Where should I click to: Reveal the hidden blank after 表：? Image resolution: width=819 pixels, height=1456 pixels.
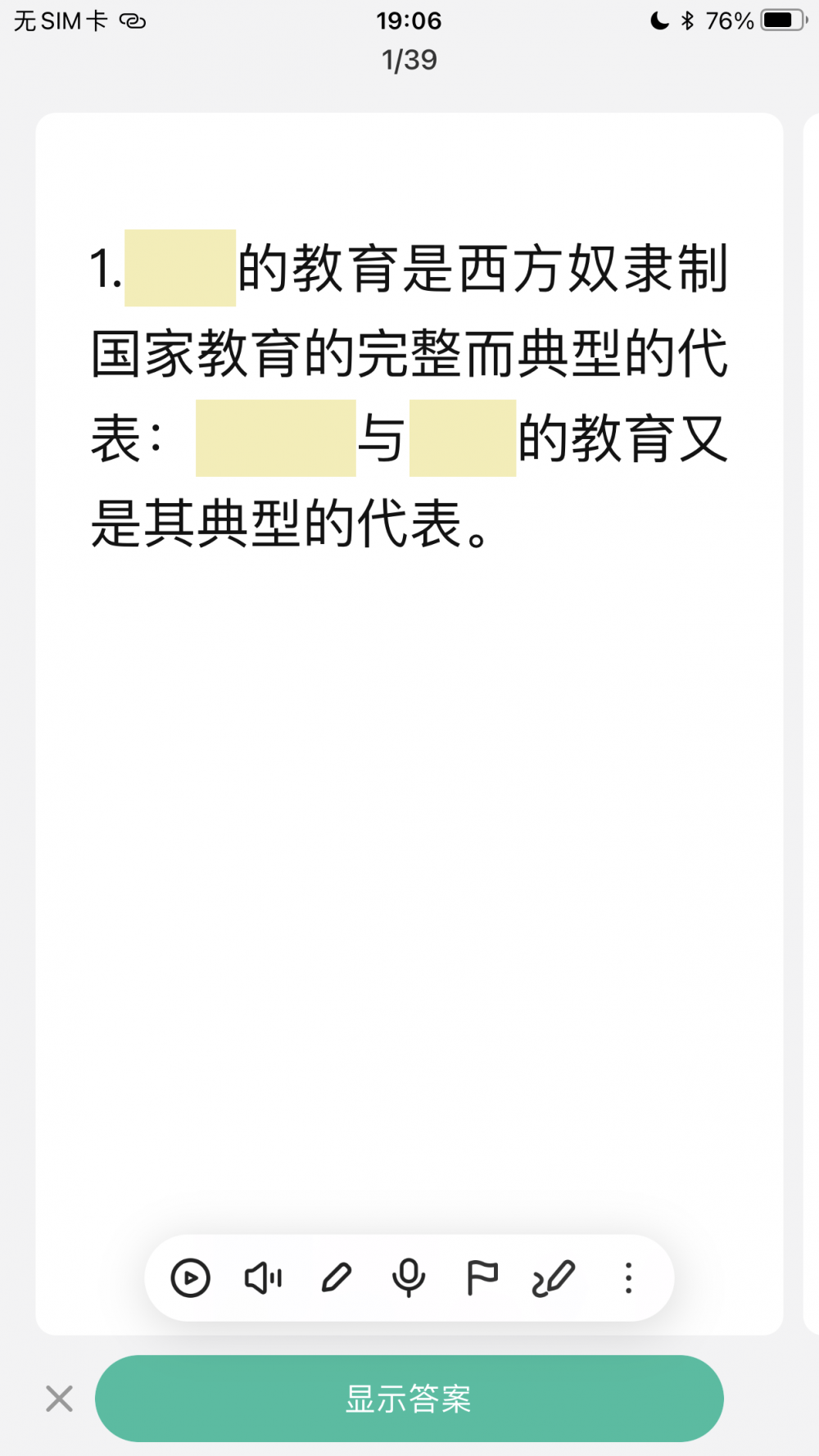tap(275, 438)
